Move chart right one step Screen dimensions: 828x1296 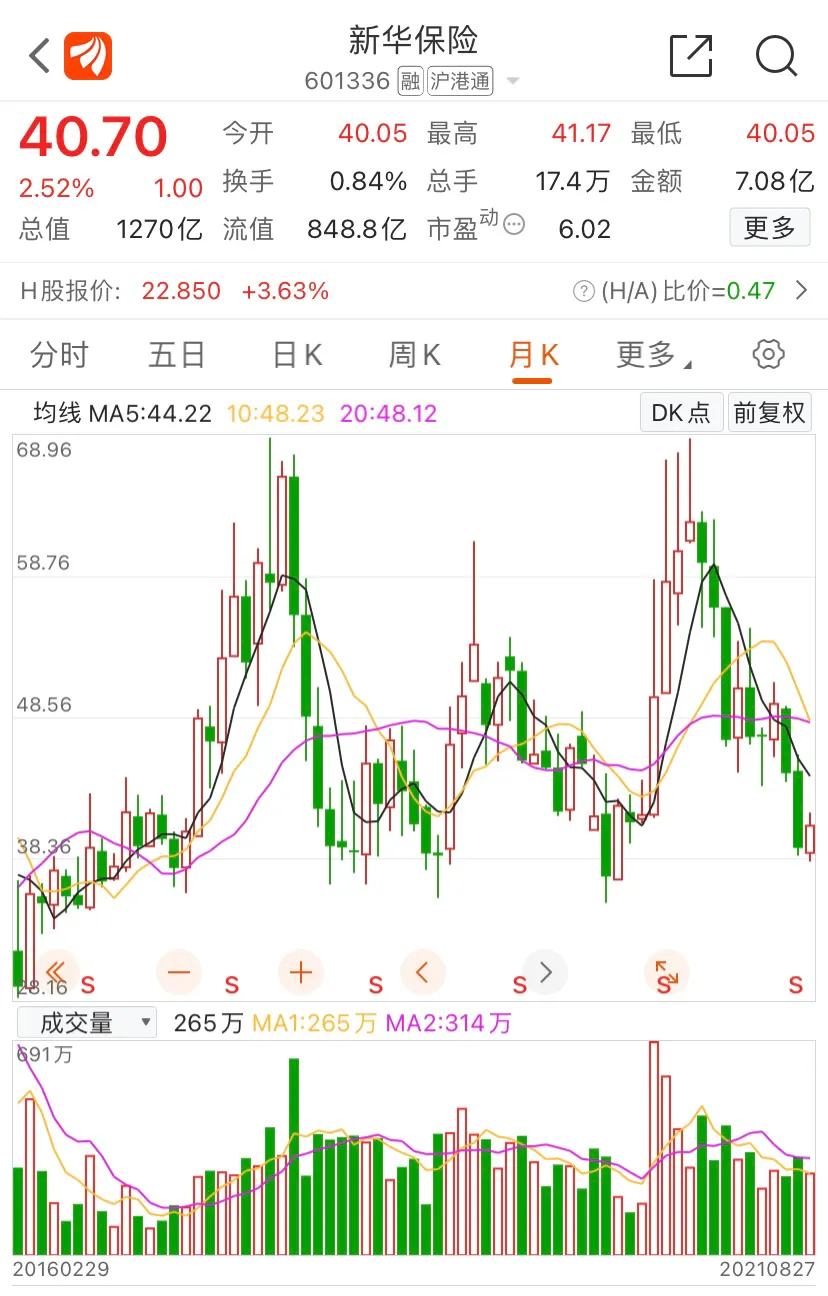[x=545, y=972]
